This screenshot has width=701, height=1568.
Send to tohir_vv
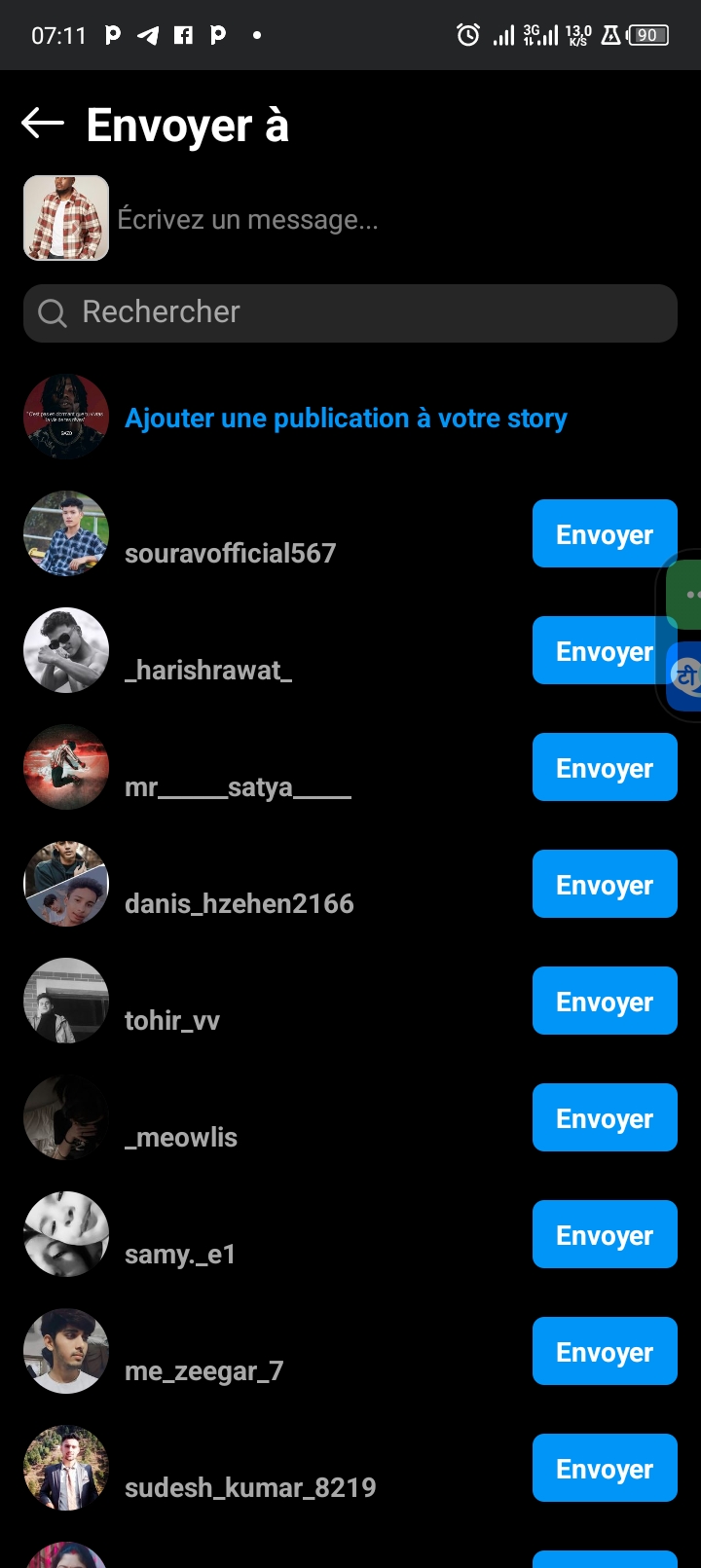pos(604,1001)
